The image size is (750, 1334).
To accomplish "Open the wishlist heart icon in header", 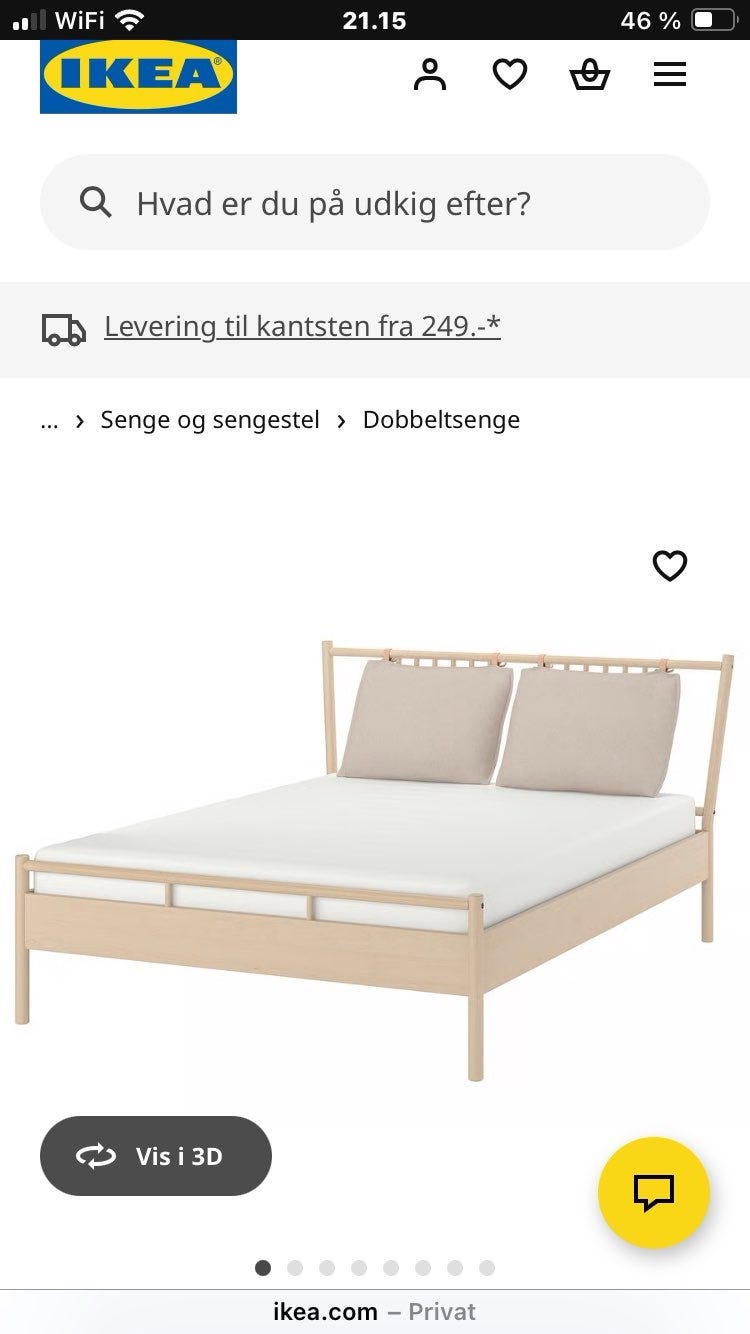I will [510, 73].
